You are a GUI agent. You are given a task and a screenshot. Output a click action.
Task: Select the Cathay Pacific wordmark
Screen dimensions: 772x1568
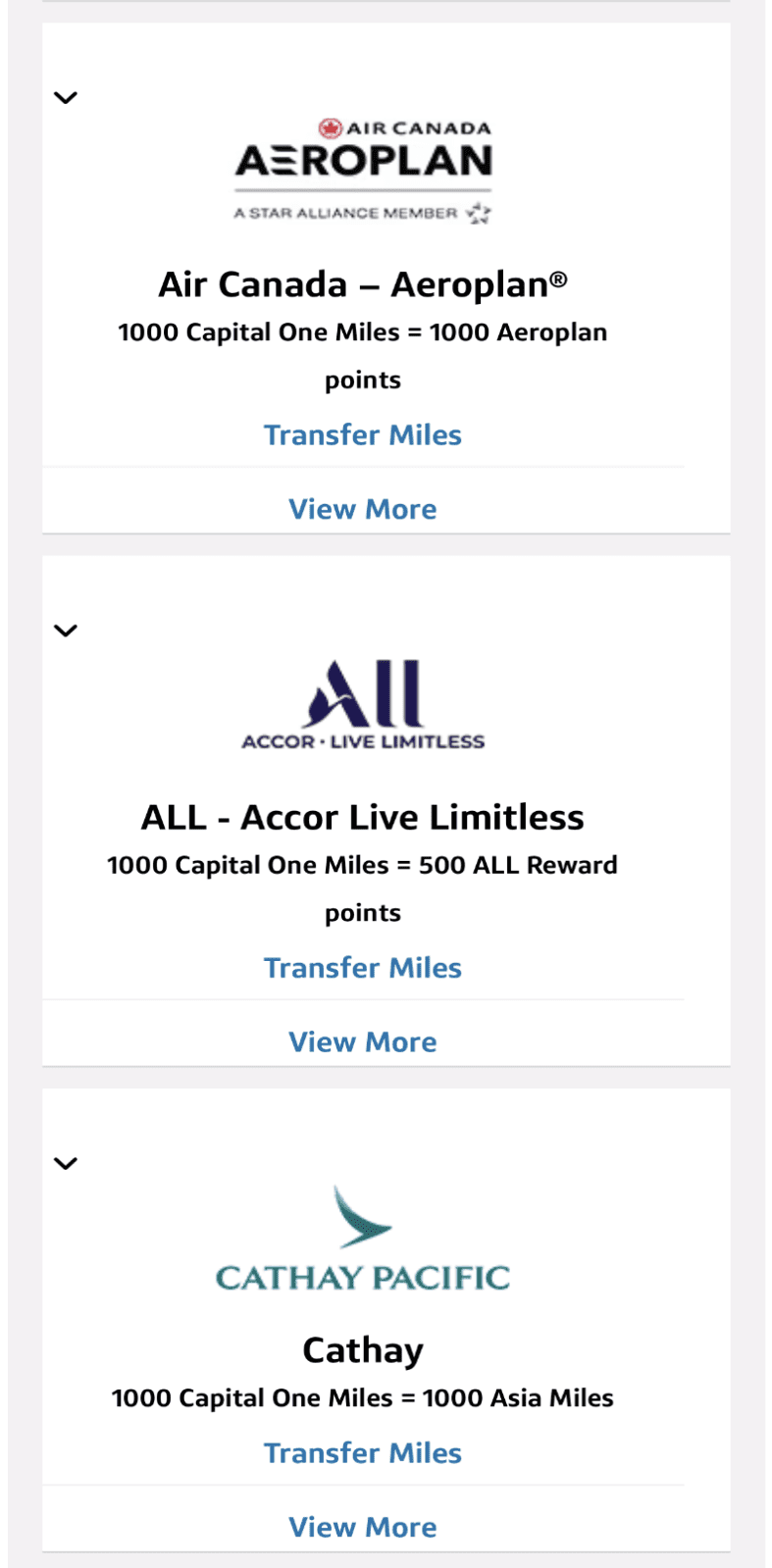point(363,1278)
